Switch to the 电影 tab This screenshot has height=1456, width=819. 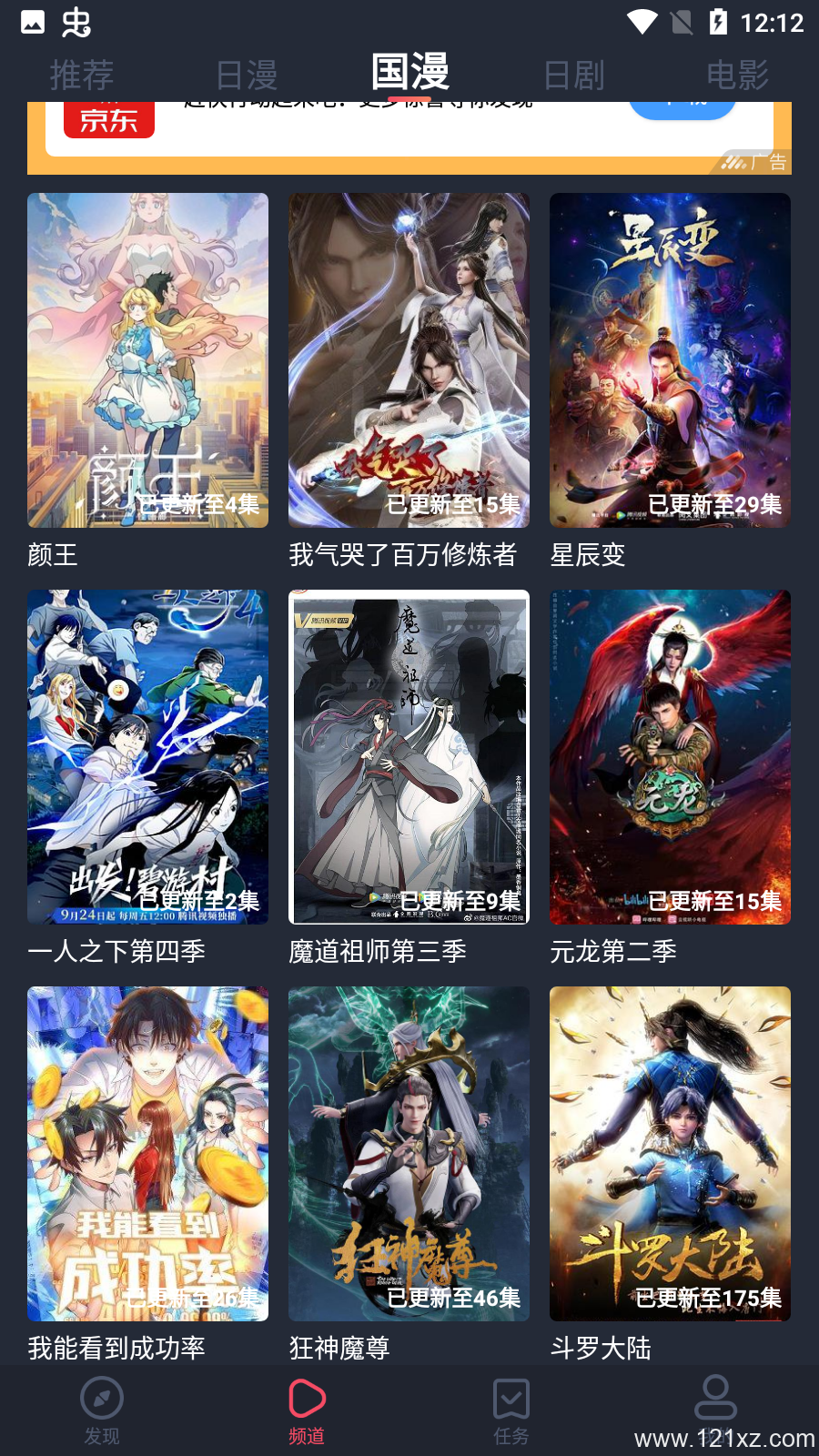pos(737,75)
